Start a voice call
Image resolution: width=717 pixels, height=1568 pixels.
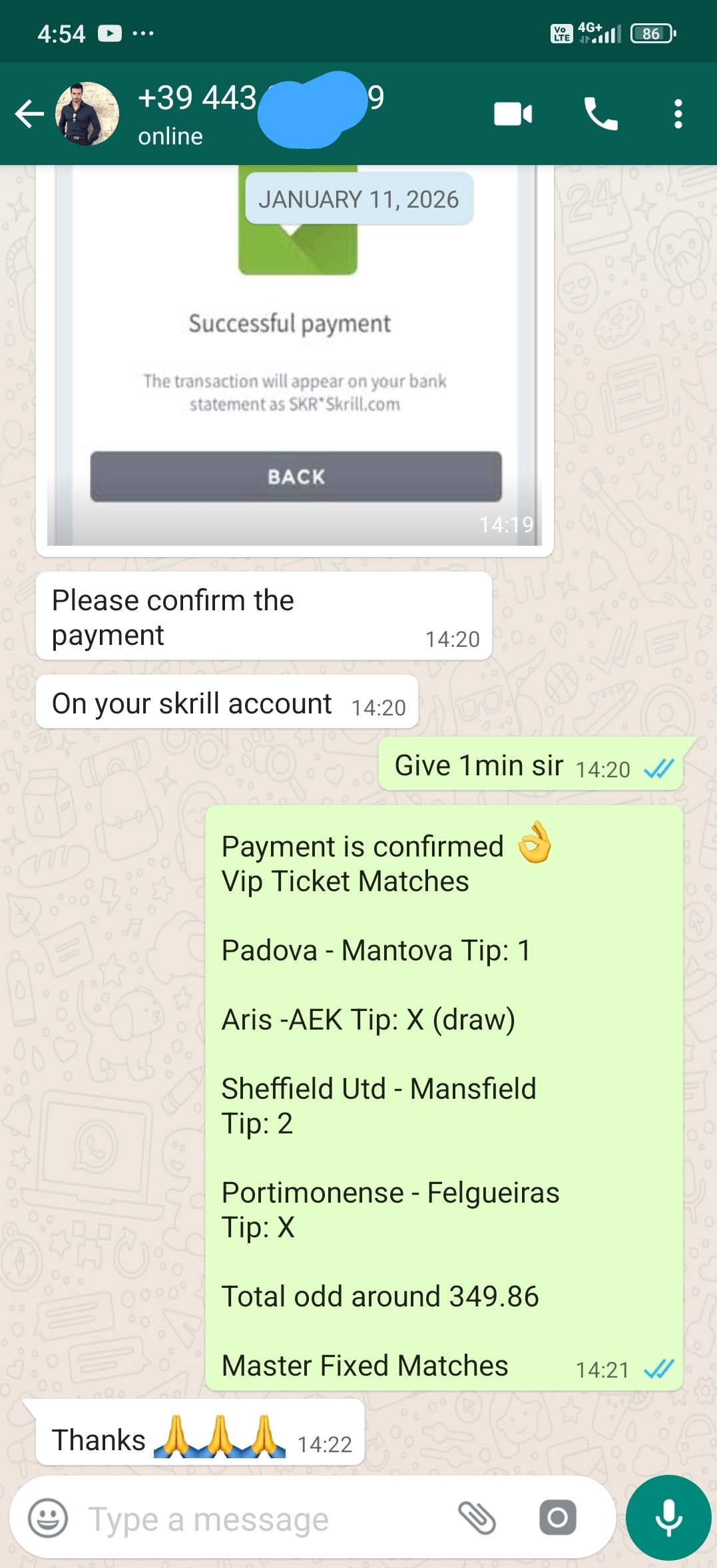pos(600,114)
